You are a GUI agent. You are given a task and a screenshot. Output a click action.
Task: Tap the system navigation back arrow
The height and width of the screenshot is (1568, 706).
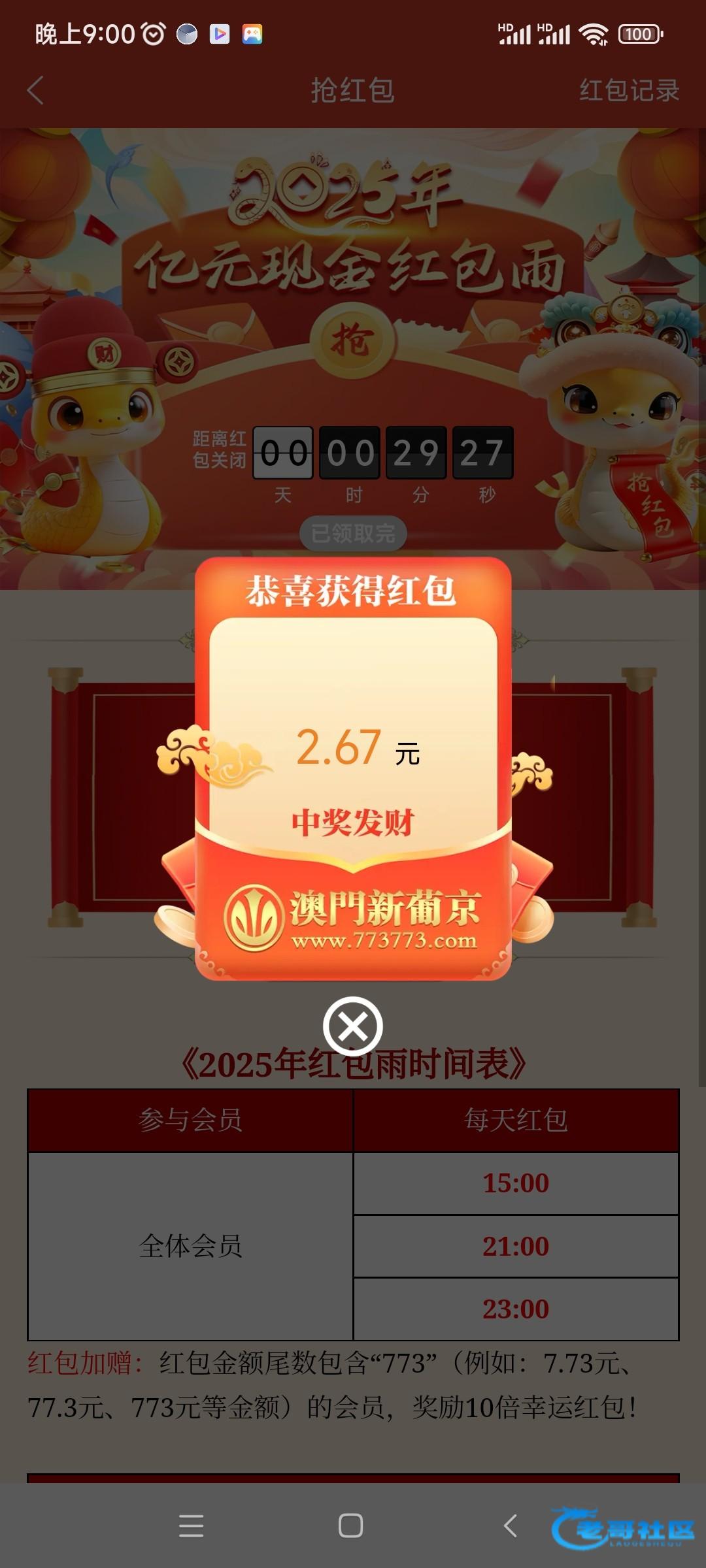[511, 1526]
